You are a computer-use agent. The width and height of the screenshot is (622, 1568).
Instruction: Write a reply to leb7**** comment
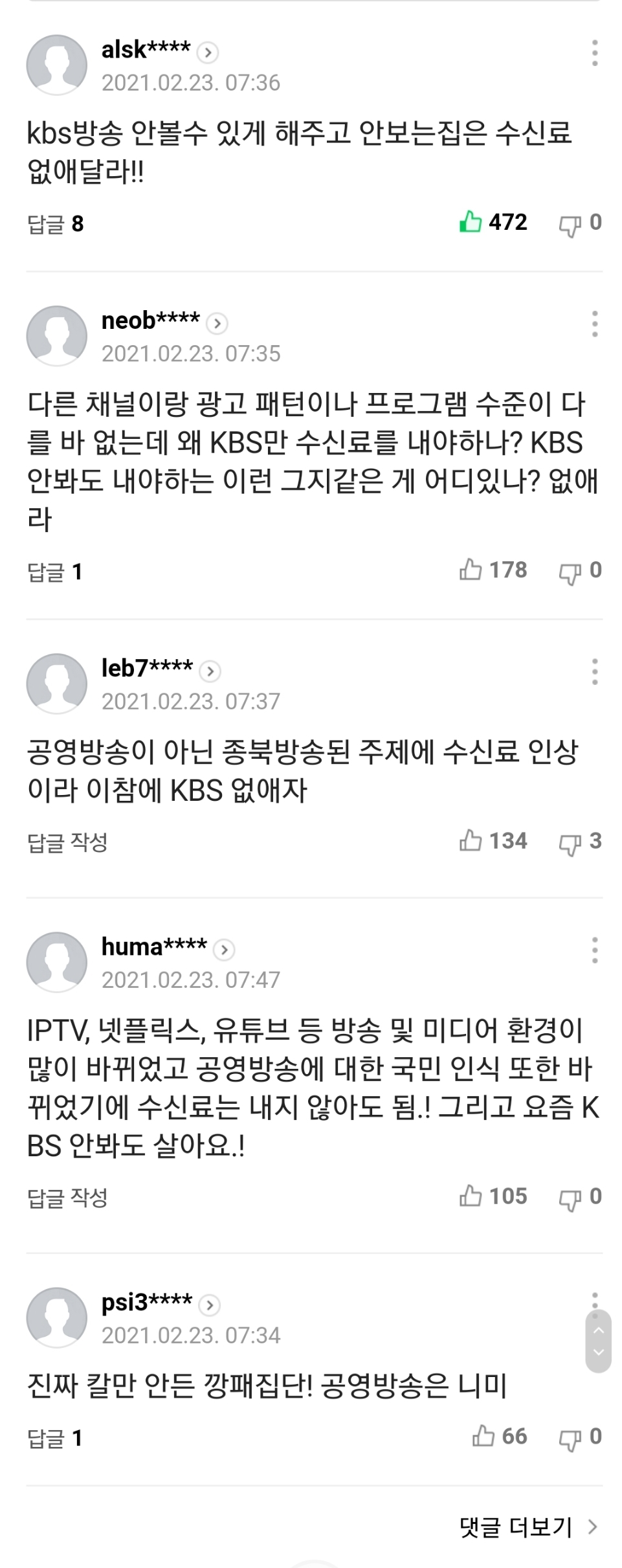tap(67, 842)
